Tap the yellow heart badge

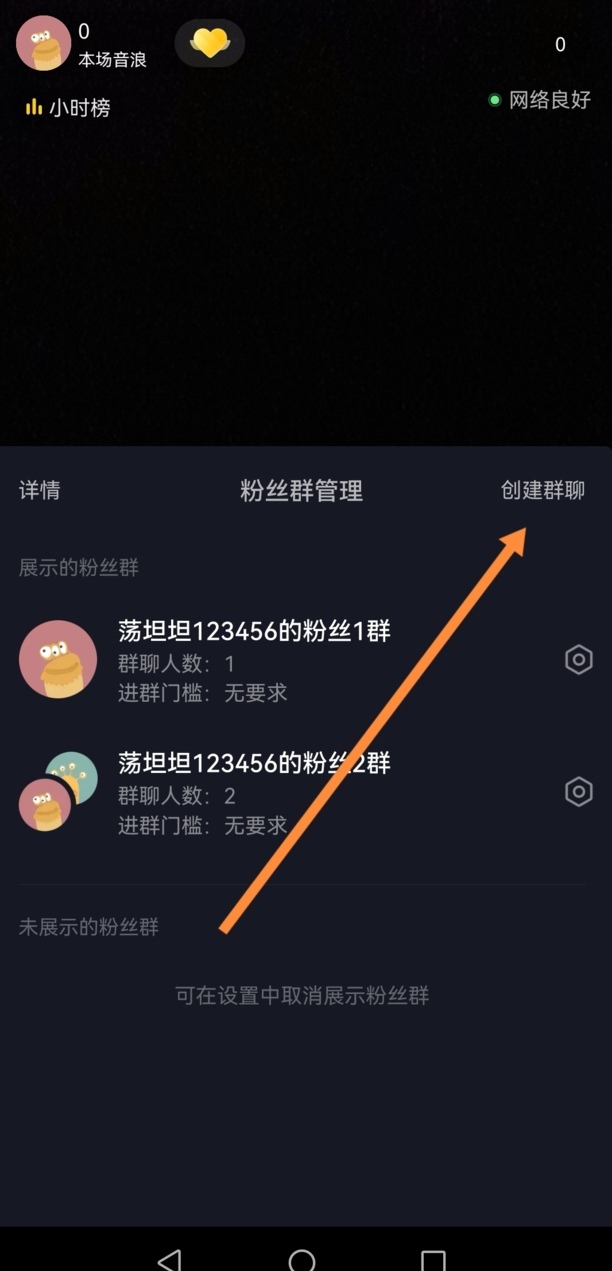click(210, 43)
